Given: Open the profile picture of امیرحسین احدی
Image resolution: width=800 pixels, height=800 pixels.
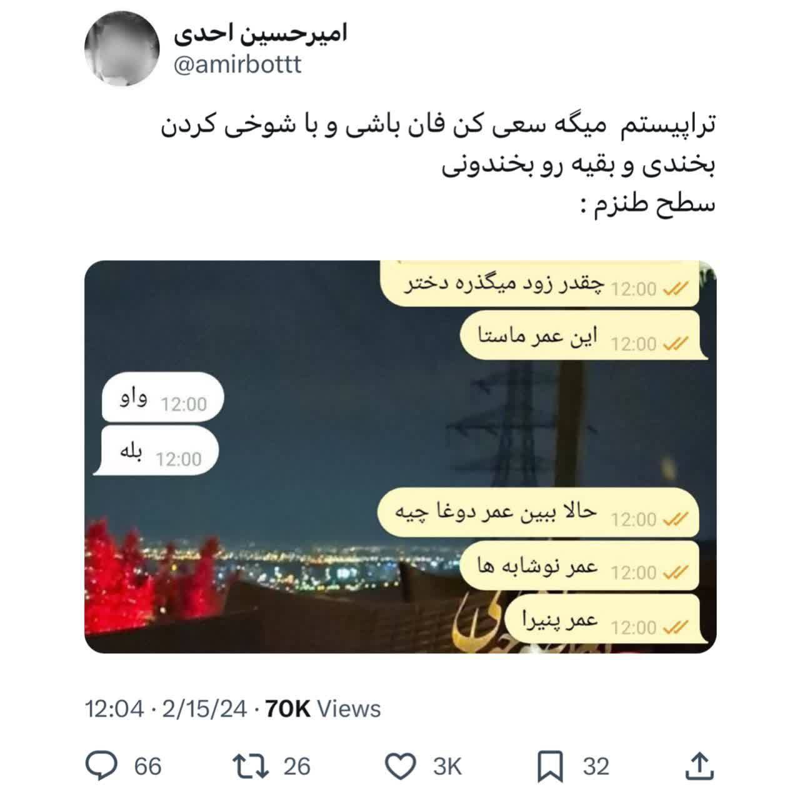Looking at the screenshot, I should pos(119,50).
